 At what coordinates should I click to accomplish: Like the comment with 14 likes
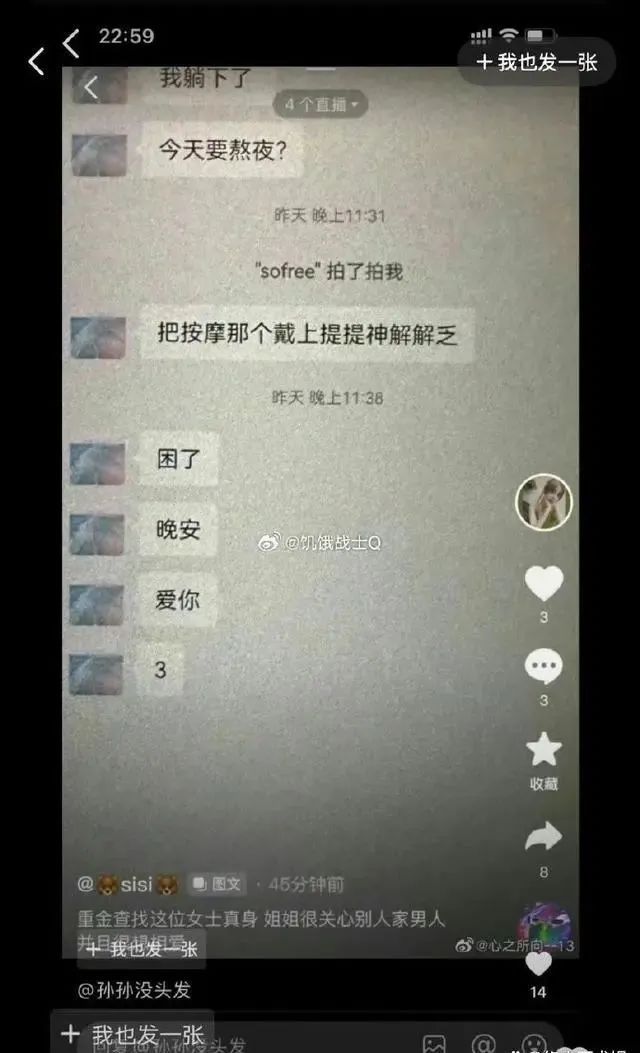pos(538,964)
